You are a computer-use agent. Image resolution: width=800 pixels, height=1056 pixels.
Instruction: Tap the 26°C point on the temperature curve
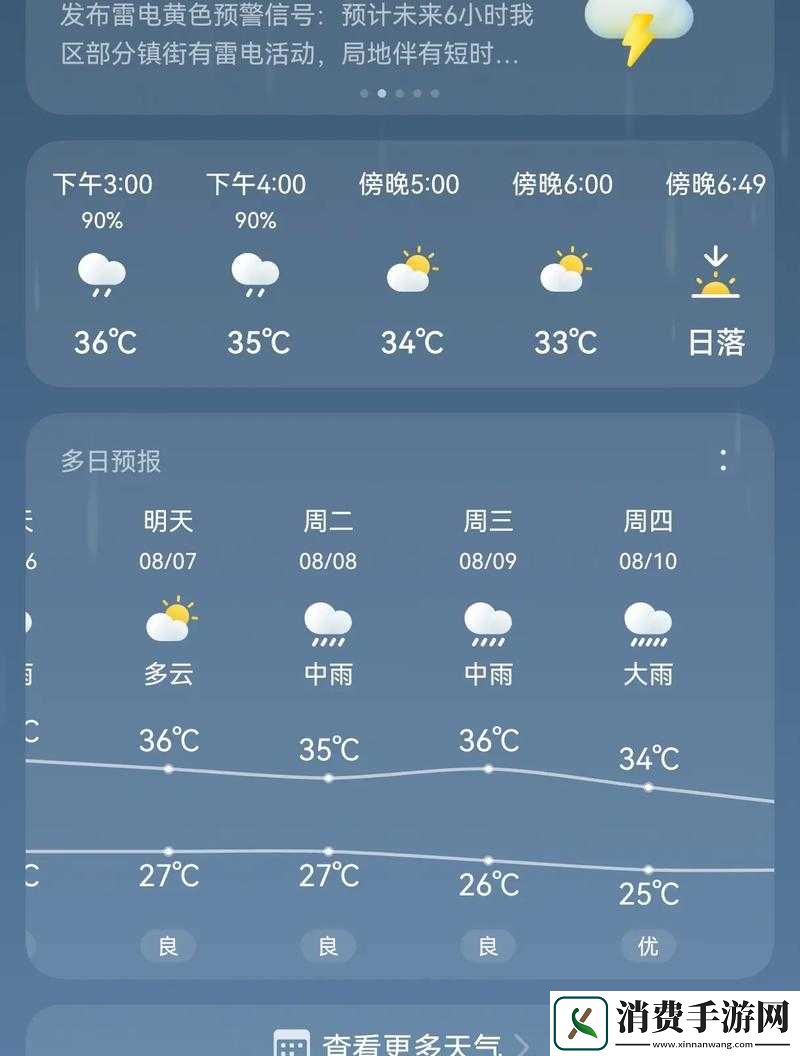(x=488, y=858)
